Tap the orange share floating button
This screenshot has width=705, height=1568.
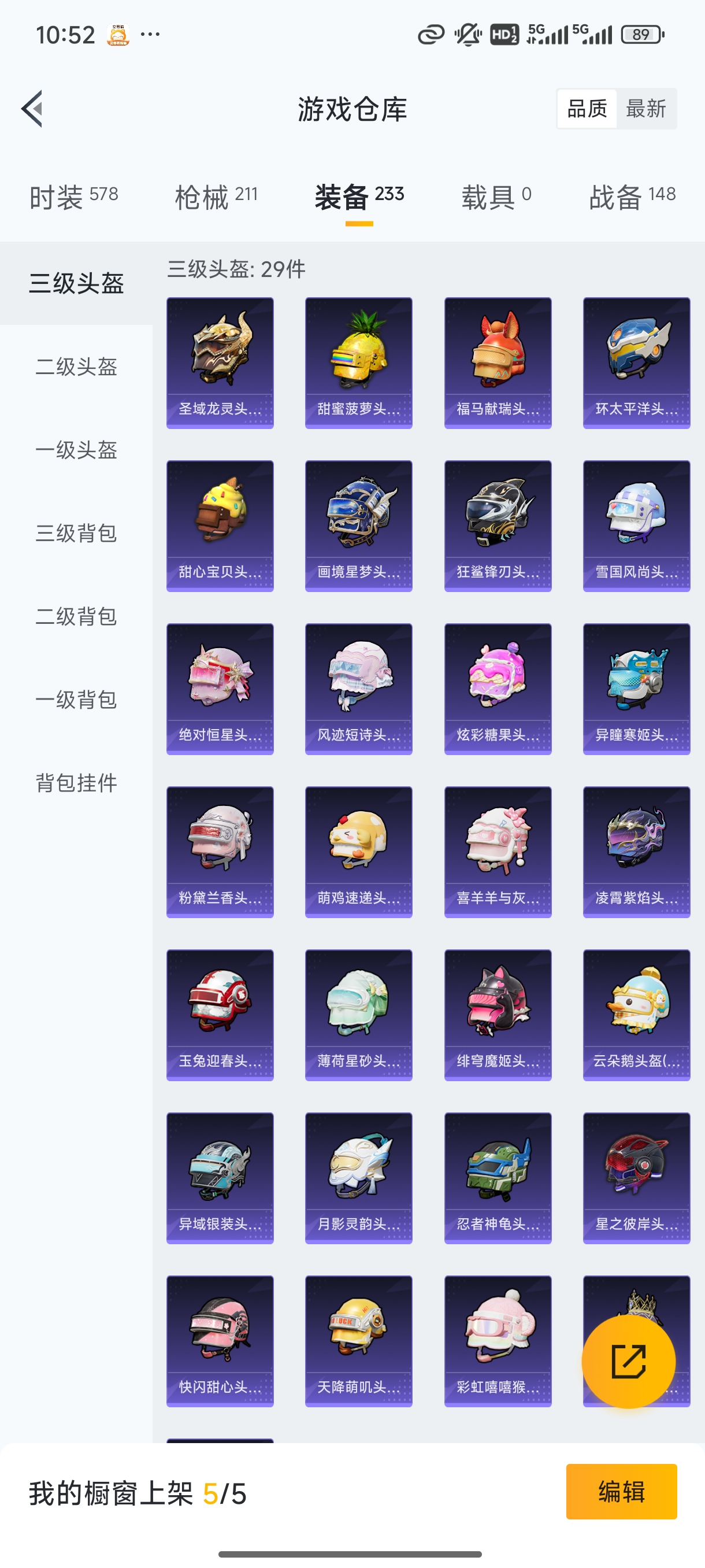click(628, 1361)
